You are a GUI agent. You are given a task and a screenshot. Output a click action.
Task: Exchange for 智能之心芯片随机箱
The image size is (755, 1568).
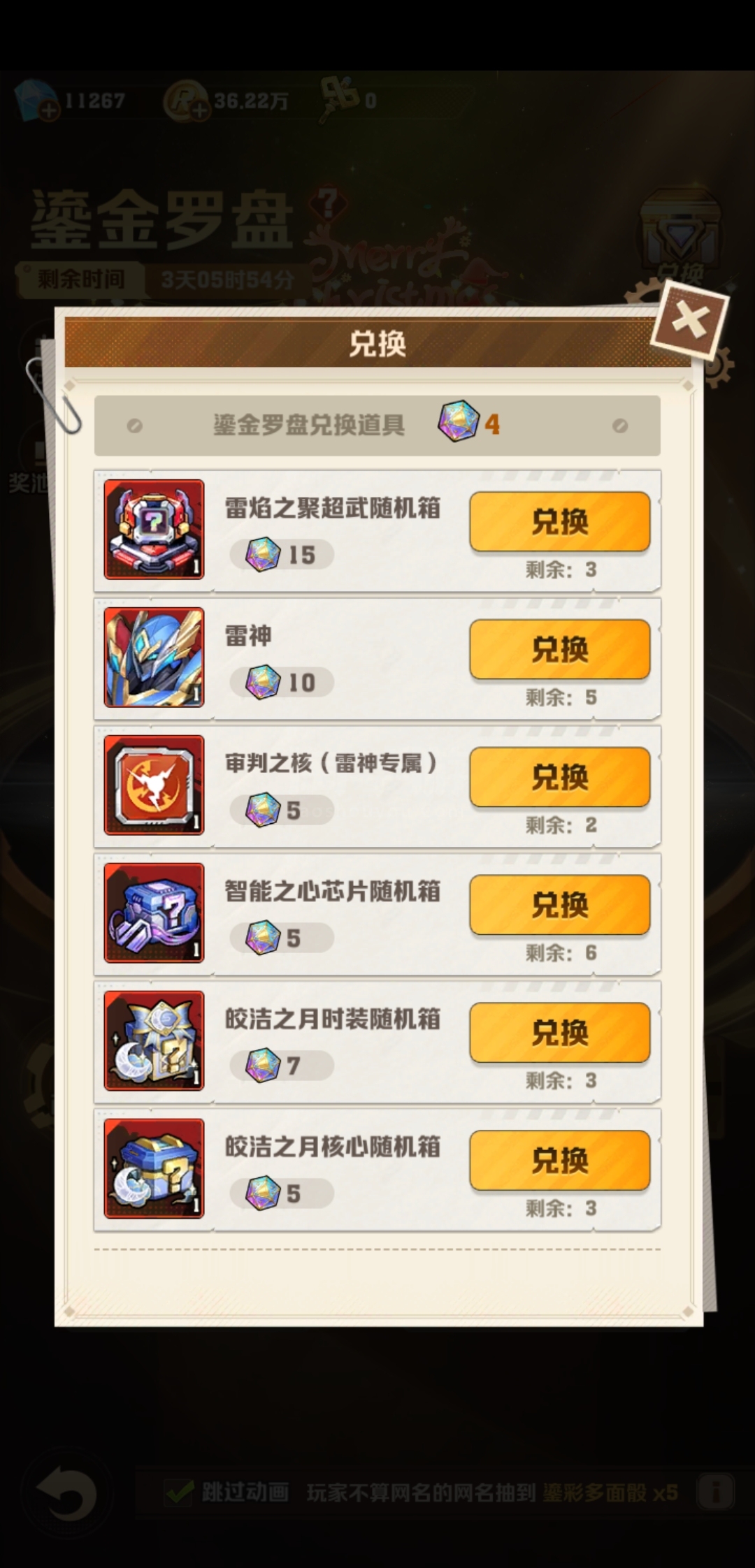(560, 905)
